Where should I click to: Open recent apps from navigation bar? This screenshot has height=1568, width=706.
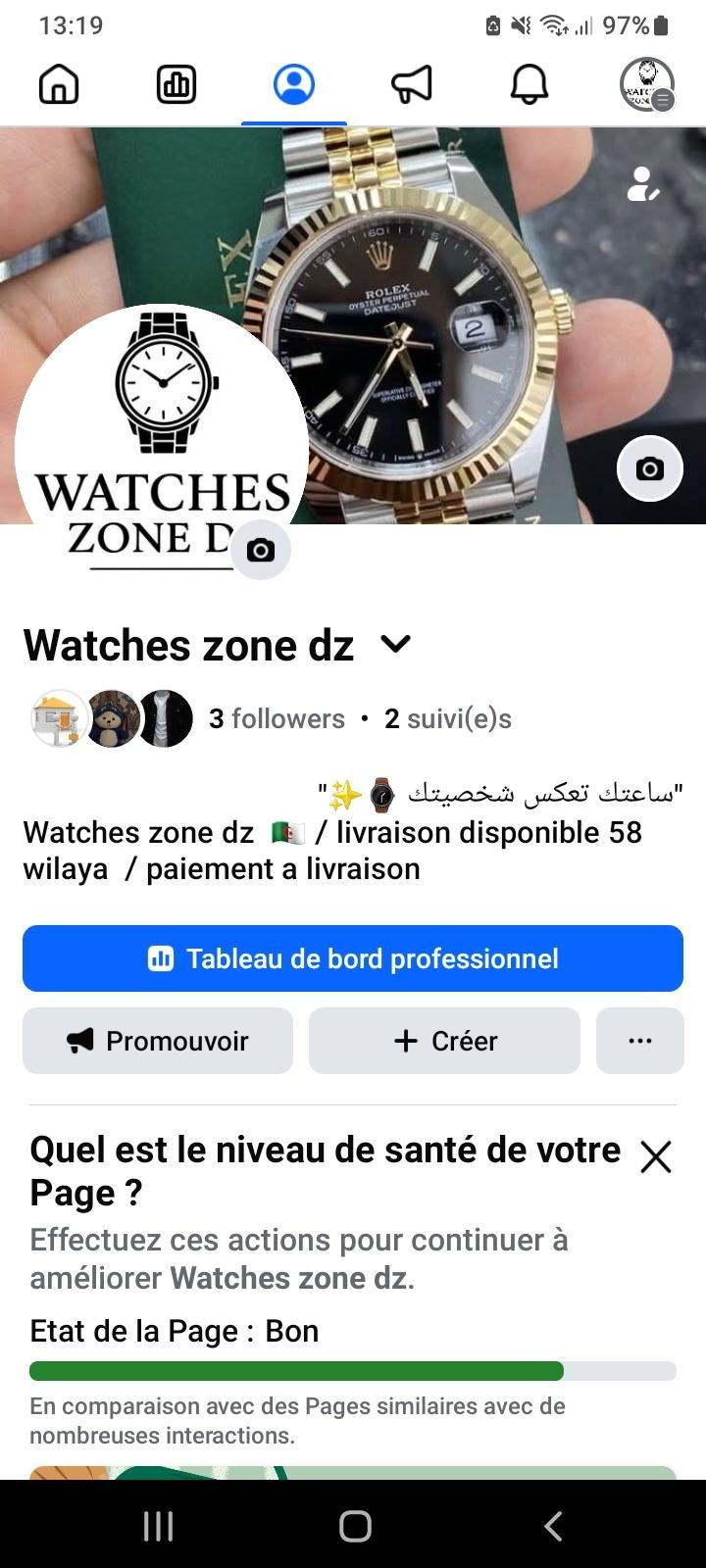pos(158,1526)
